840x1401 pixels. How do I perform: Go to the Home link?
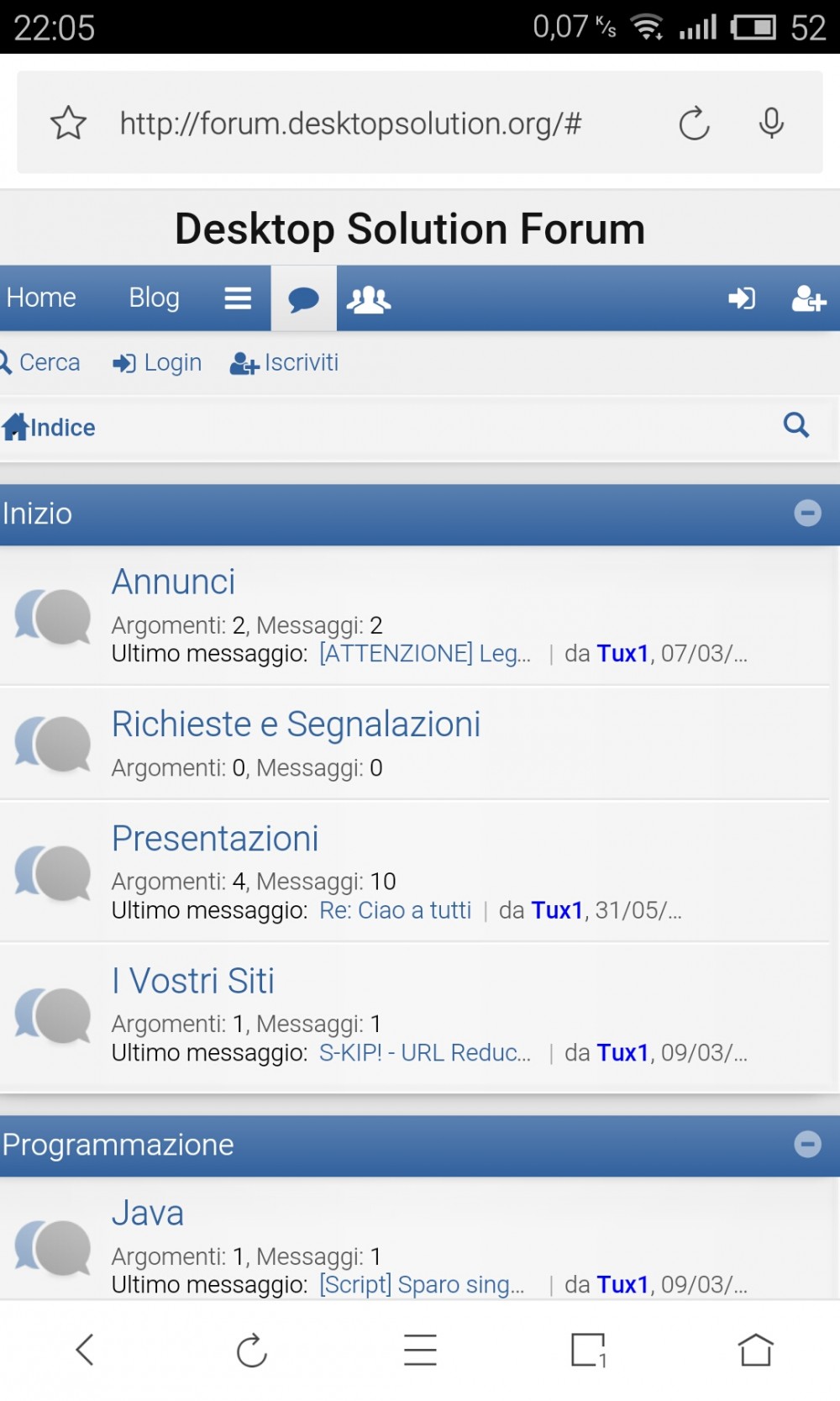tap(41, 298)
